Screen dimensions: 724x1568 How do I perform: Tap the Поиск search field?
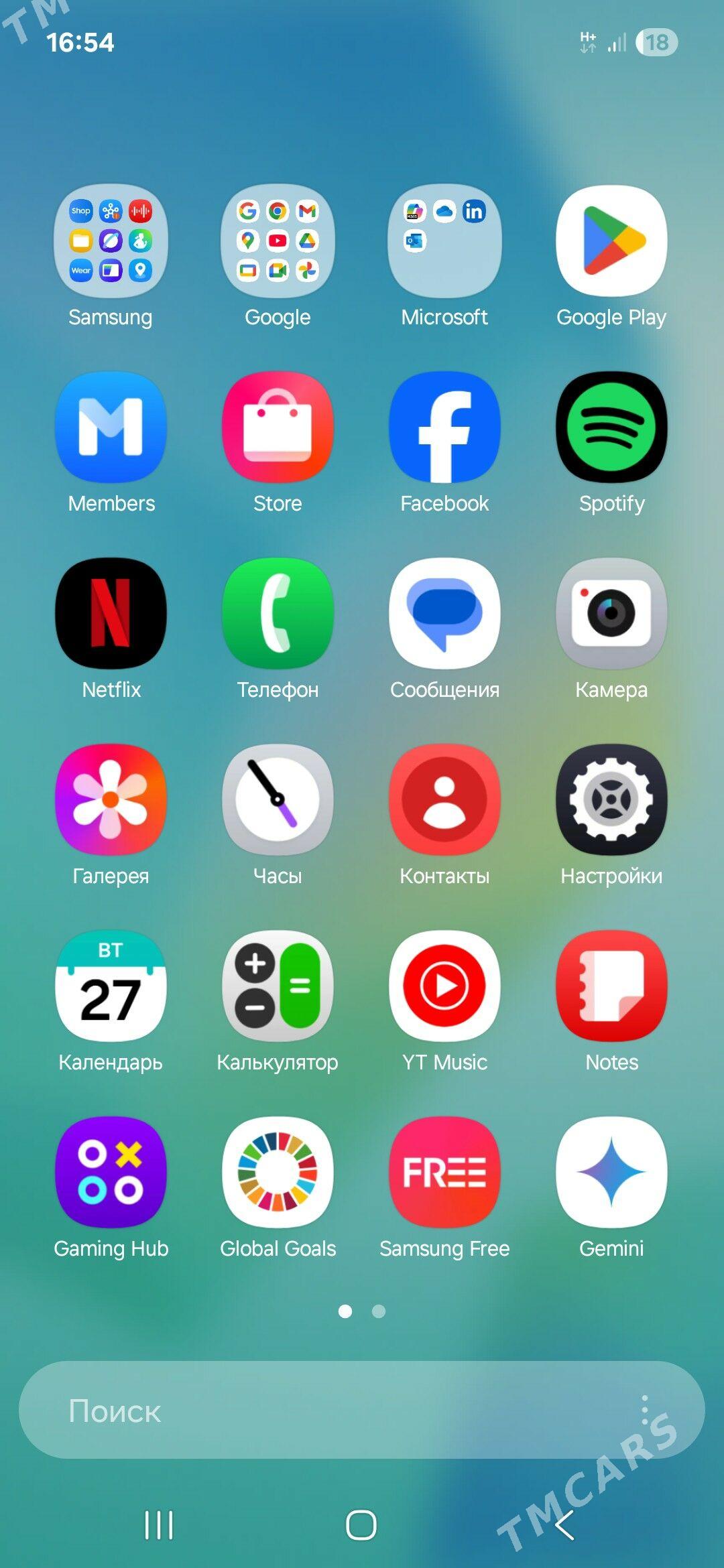322,1411
